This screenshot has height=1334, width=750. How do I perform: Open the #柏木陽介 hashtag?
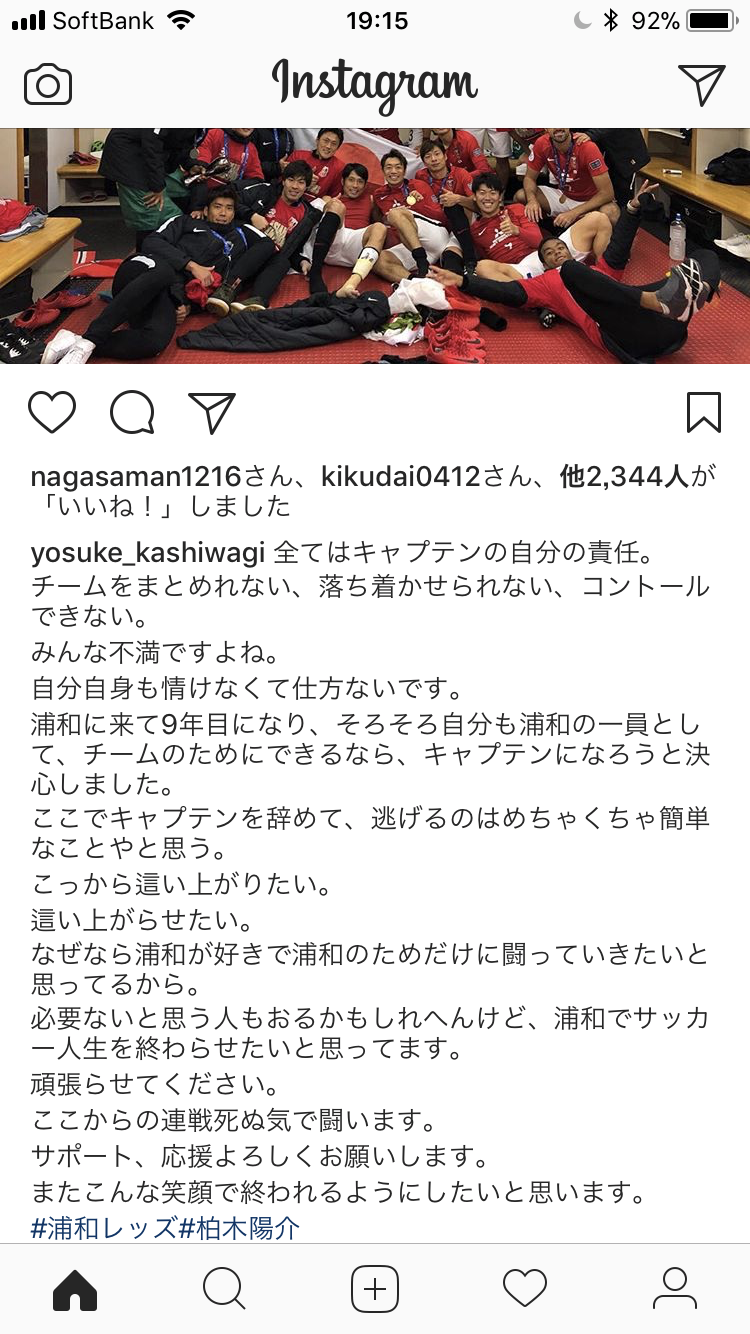point(240,1228)
